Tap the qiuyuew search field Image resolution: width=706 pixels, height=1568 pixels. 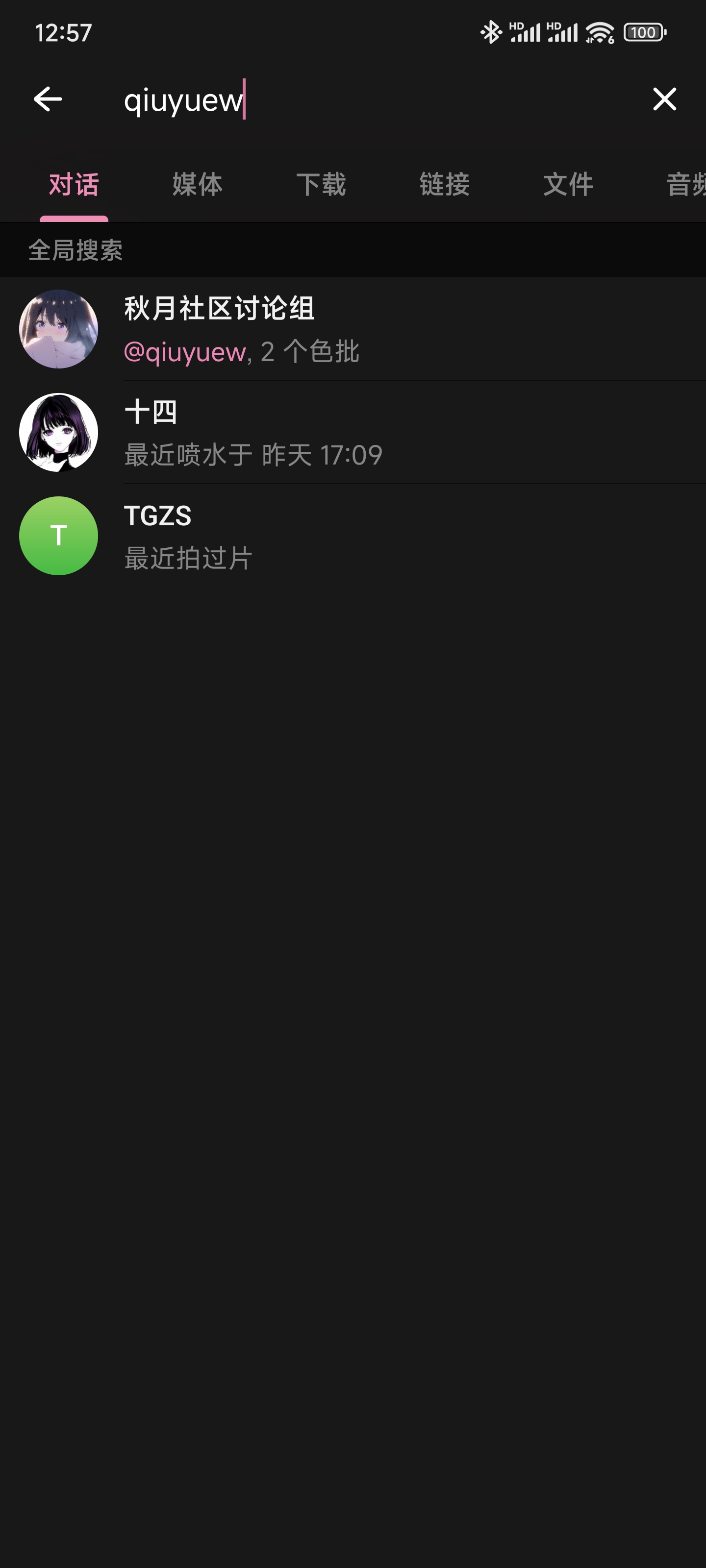(x=365, y=99)
